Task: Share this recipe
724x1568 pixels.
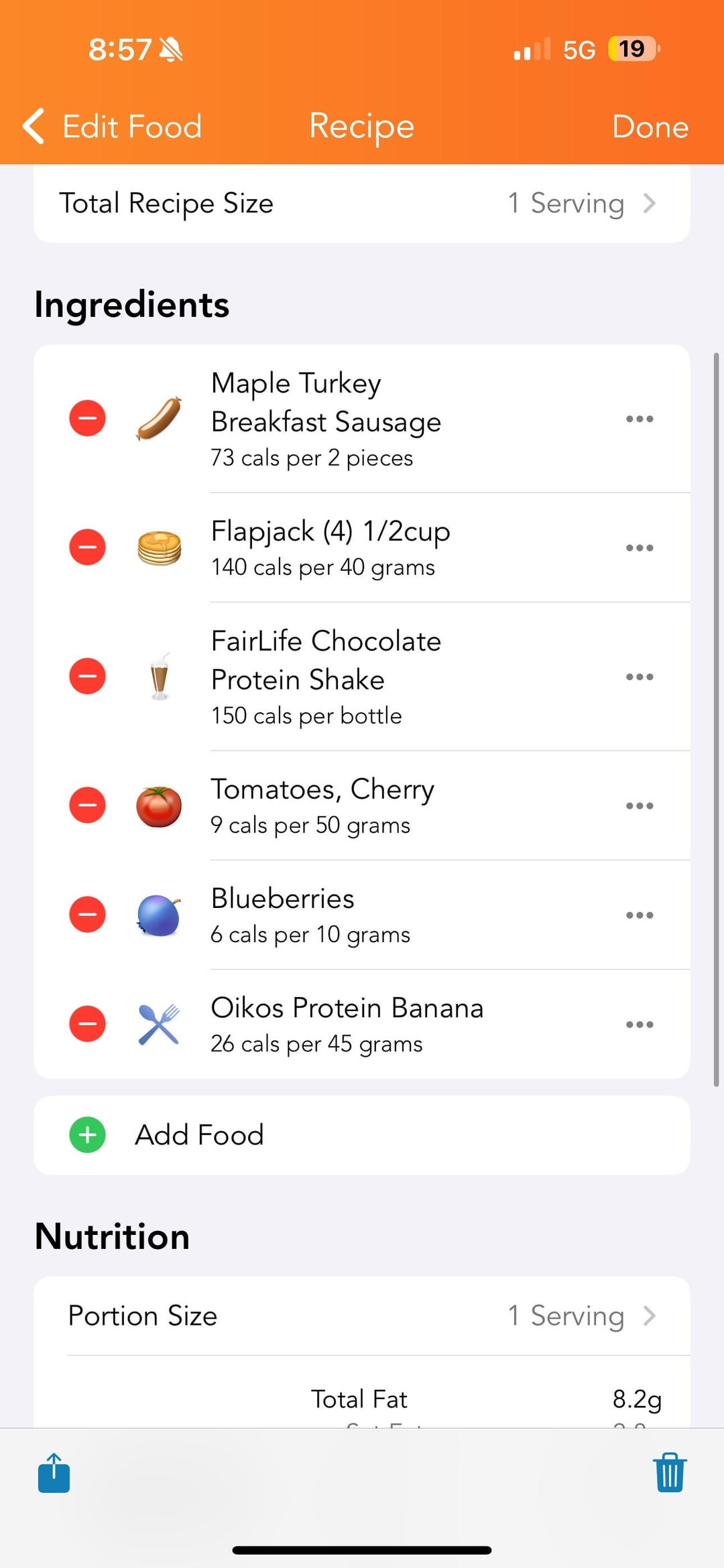Action: pos(54,1473)
